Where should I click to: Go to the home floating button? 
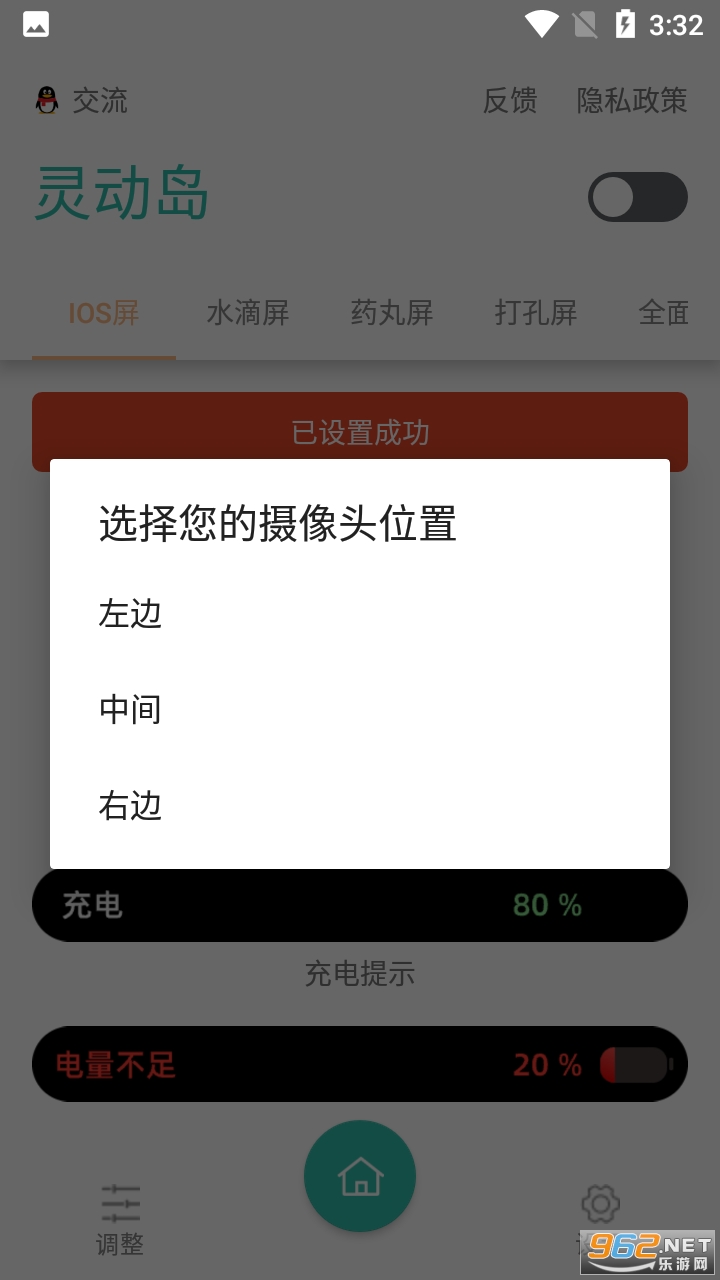tap(360, 1176)
